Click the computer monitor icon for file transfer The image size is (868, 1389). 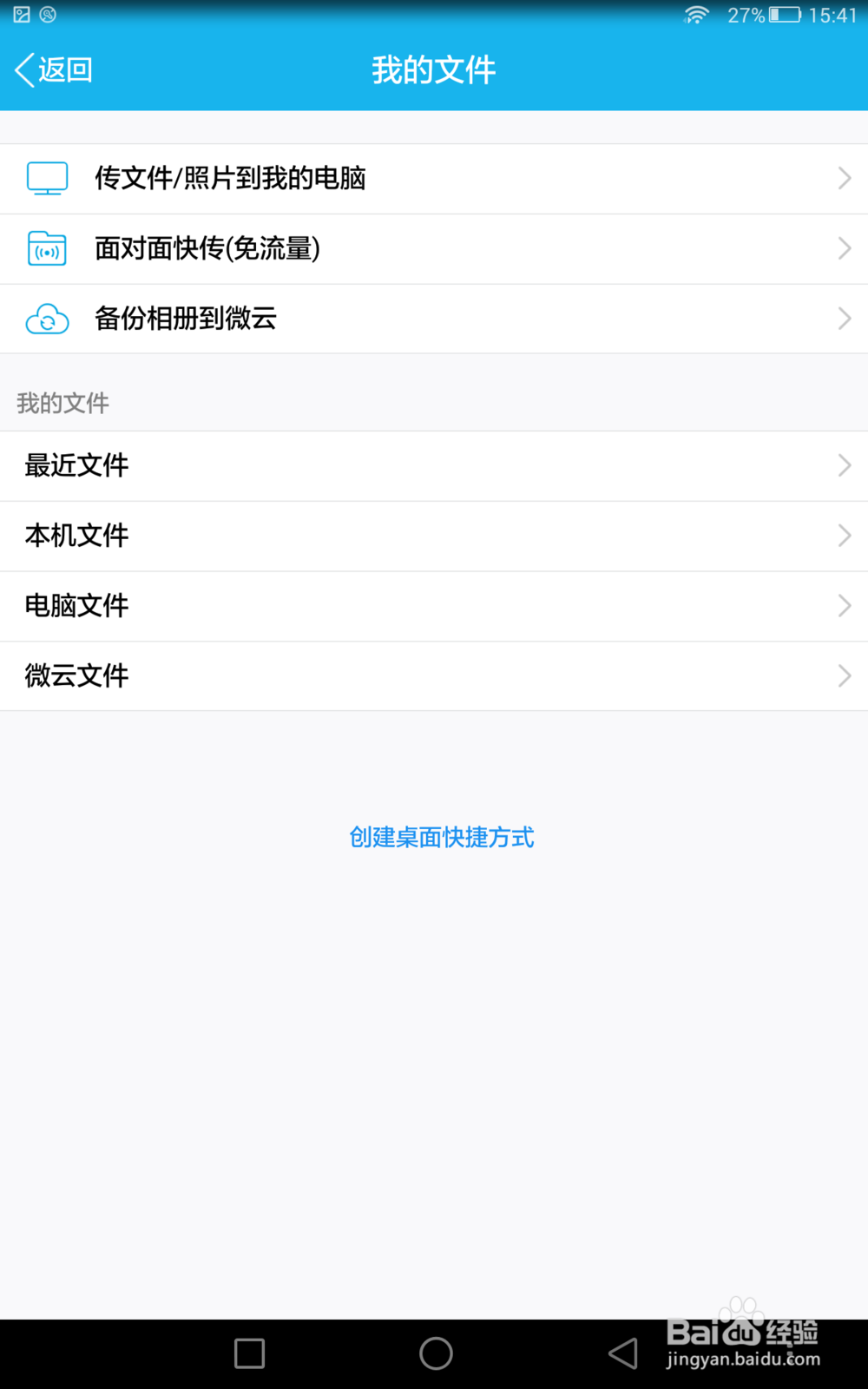tap(47, 178)
